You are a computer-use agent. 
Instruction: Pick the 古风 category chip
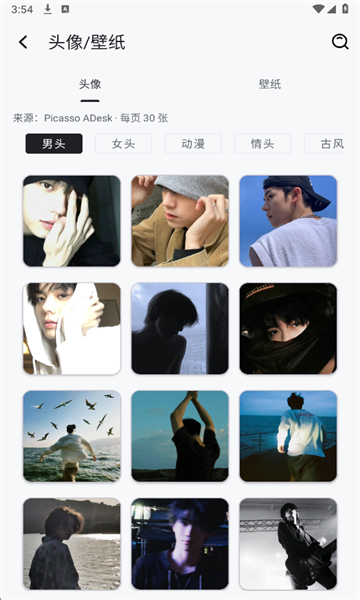(326, 143)
